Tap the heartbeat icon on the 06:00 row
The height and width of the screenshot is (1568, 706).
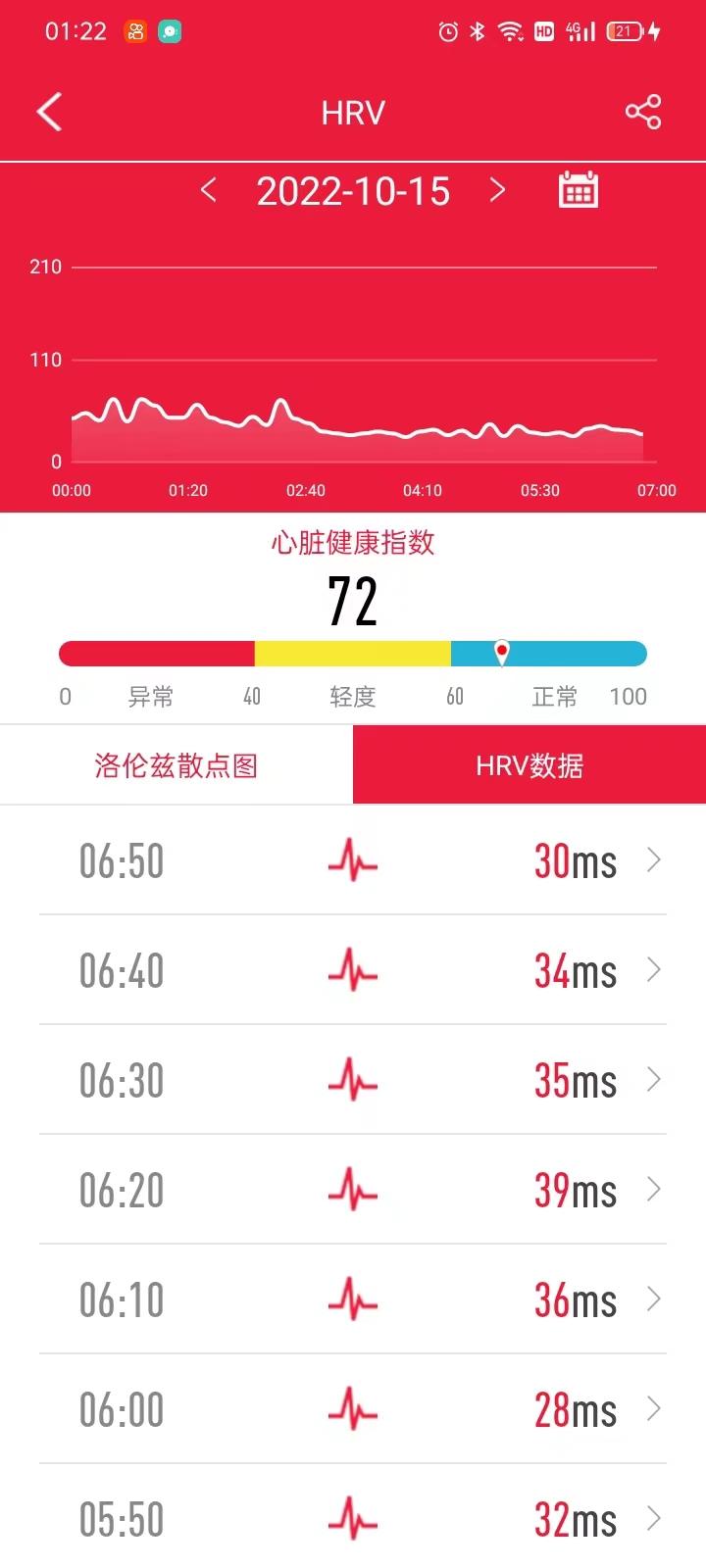[353, 1409]
